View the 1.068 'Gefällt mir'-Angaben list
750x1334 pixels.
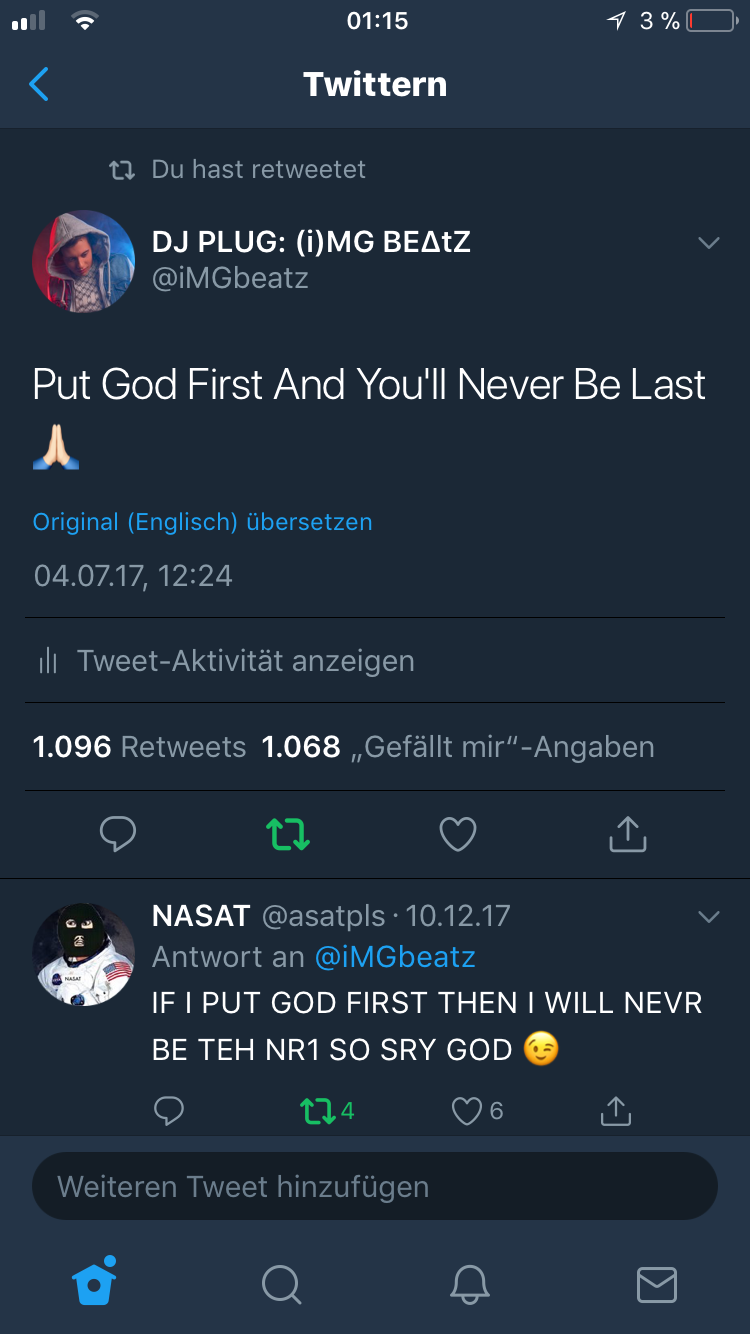point(458,747)
